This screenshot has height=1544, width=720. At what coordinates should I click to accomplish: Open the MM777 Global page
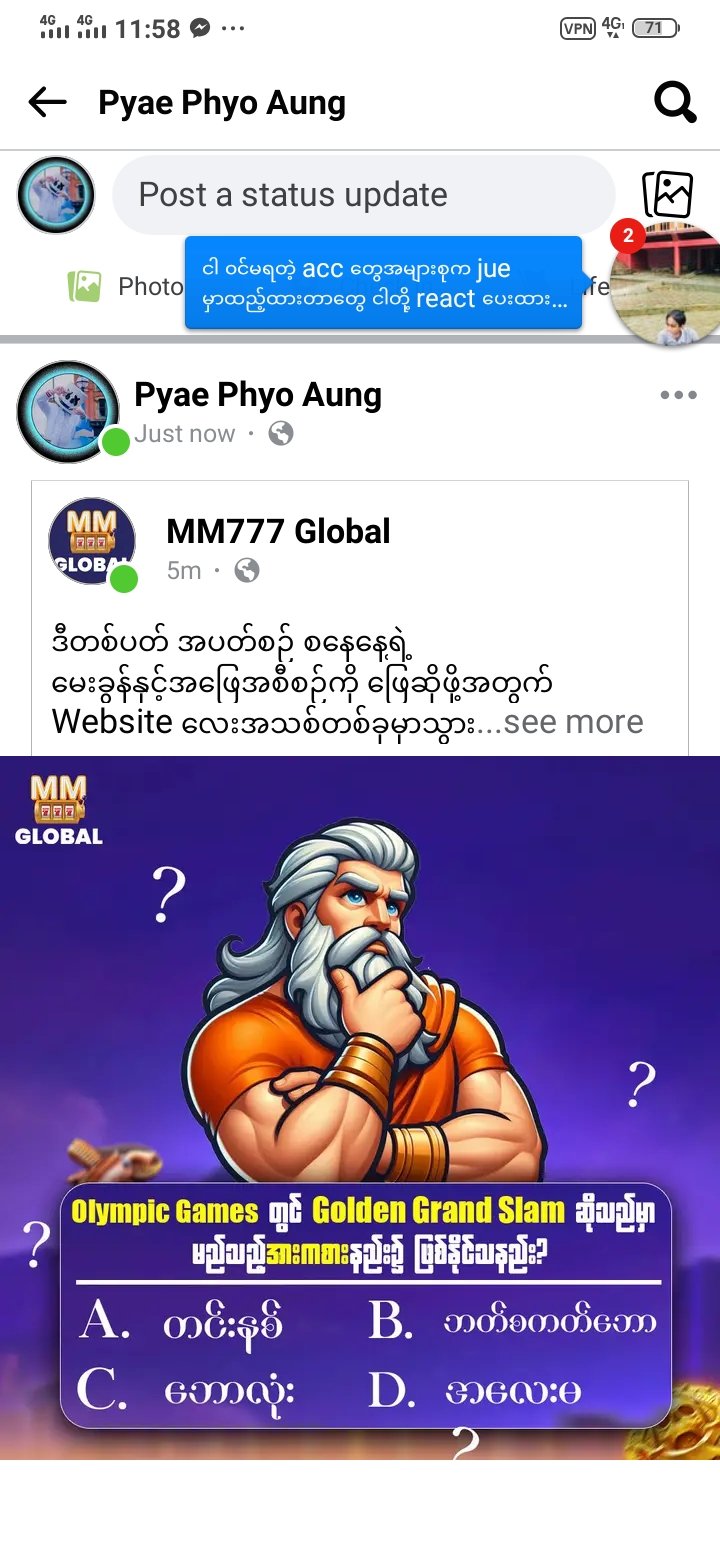(278, 531)
